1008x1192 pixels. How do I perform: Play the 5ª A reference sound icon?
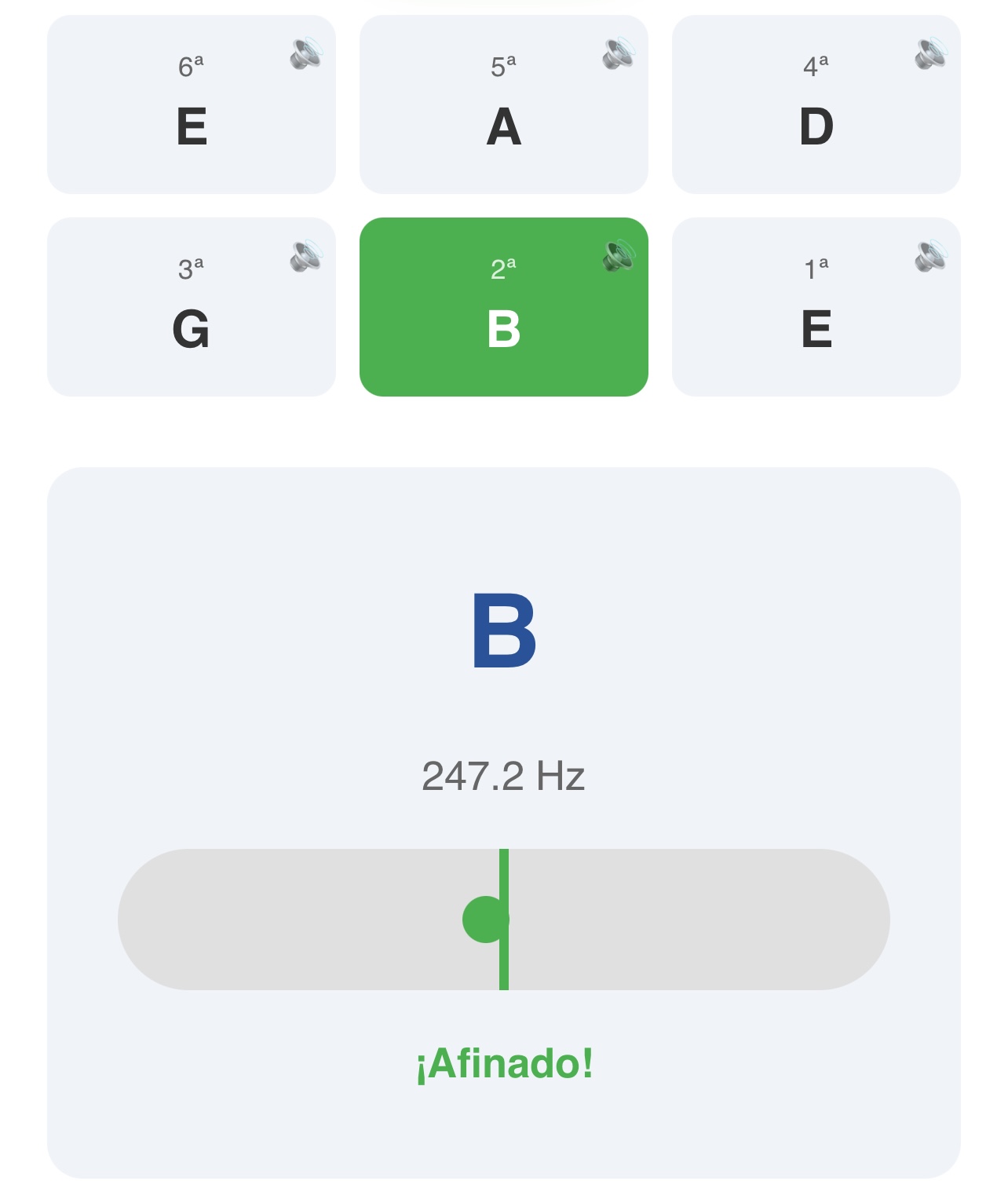[618, 53]
